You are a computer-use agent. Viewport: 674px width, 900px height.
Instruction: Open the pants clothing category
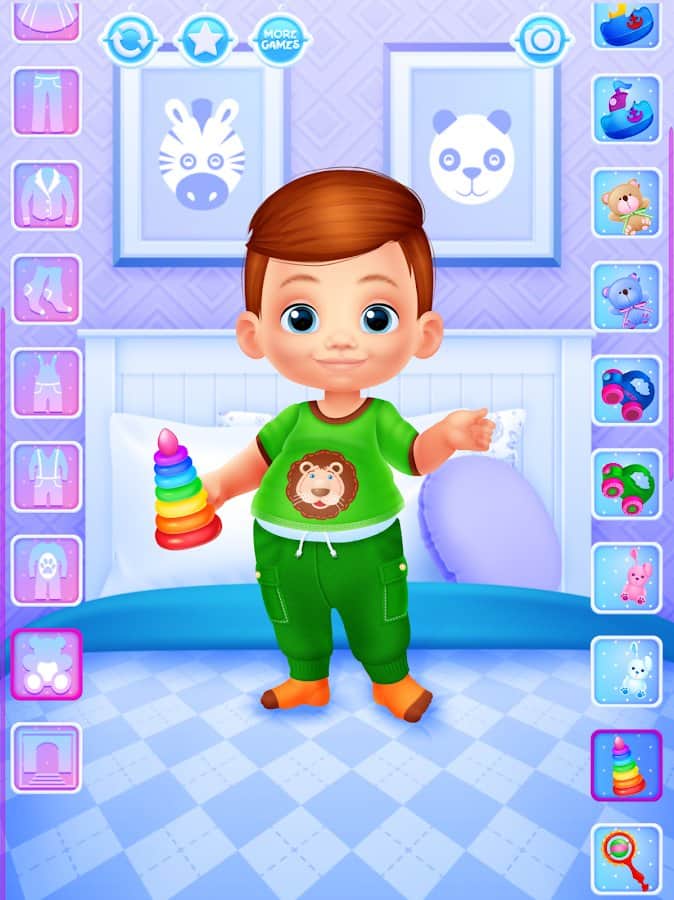(46, 102)
